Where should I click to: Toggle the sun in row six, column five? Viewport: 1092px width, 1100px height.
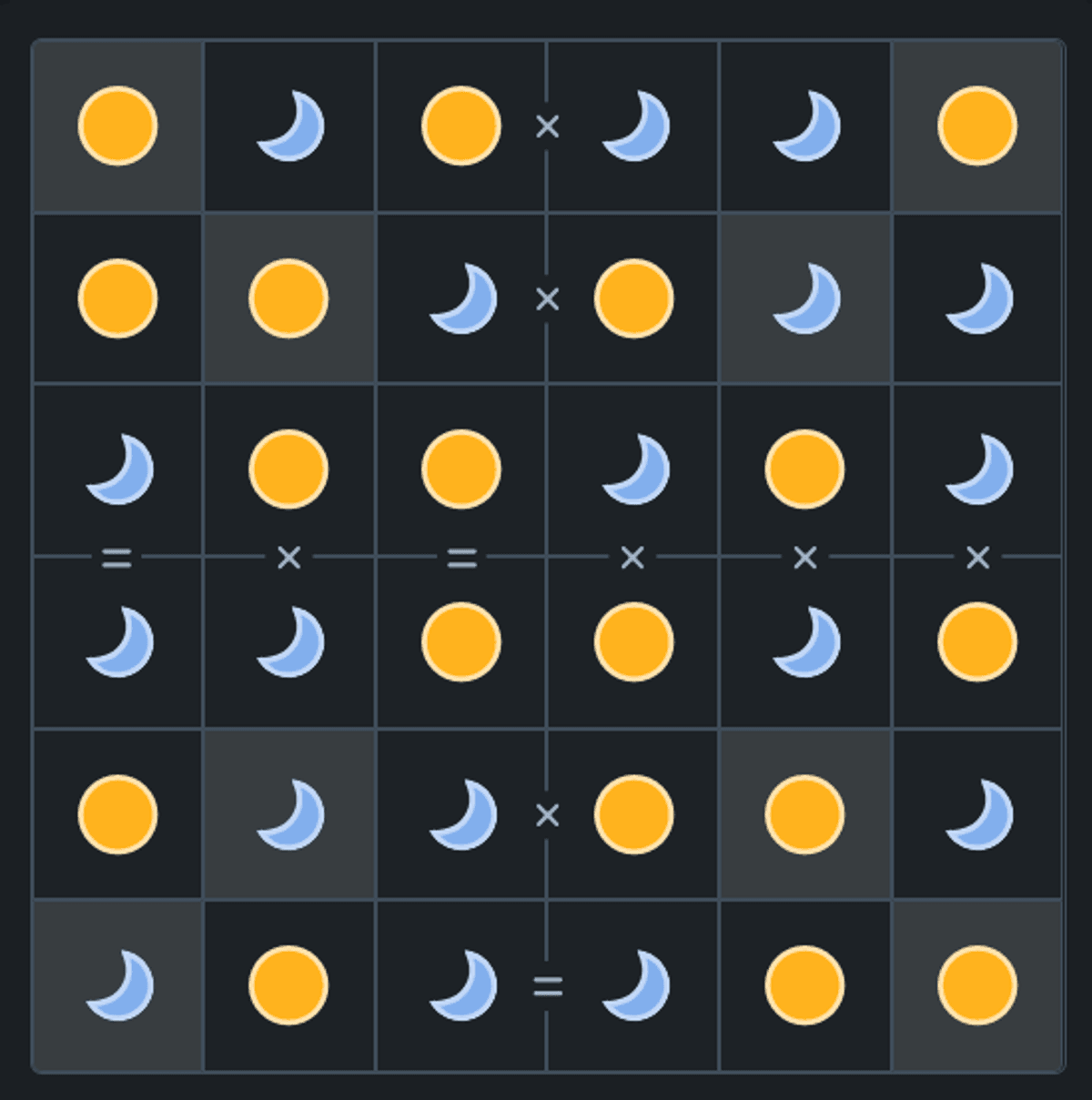point(804,985)
